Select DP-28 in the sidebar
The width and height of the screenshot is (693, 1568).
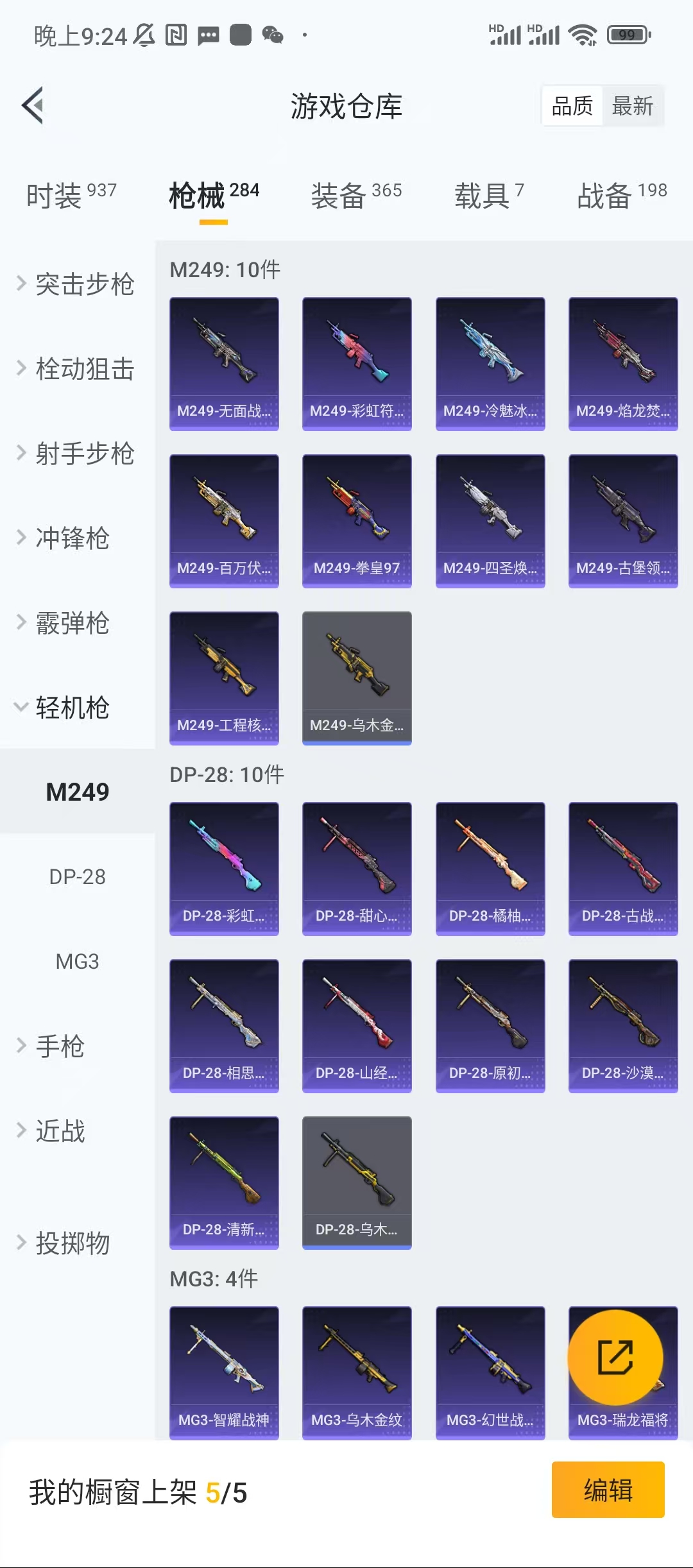(x=77, y=876)
